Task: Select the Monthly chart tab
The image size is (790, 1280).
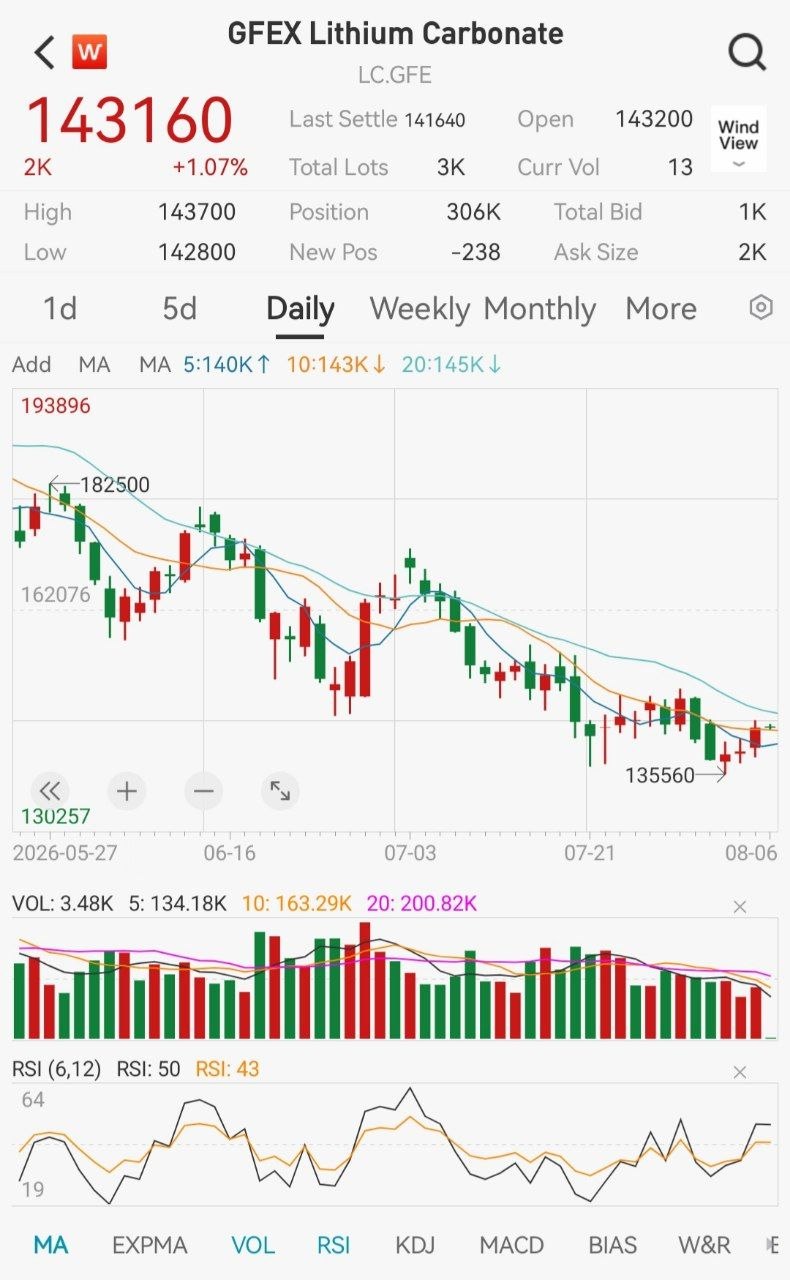Action: [540, 309]
